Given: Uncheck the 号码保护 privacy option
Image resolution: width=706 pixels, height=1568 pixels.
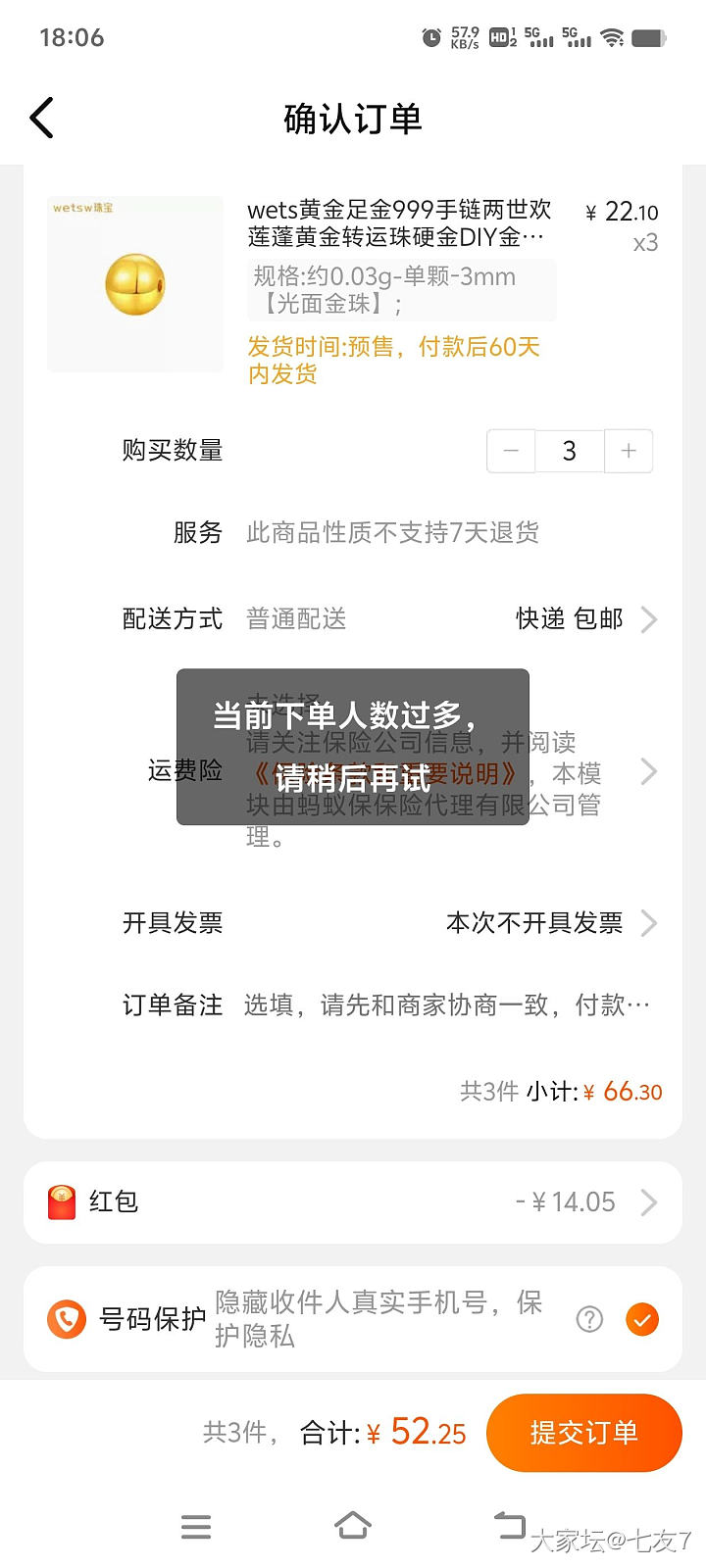Looking at the screenshot, I should point(642,1319).
